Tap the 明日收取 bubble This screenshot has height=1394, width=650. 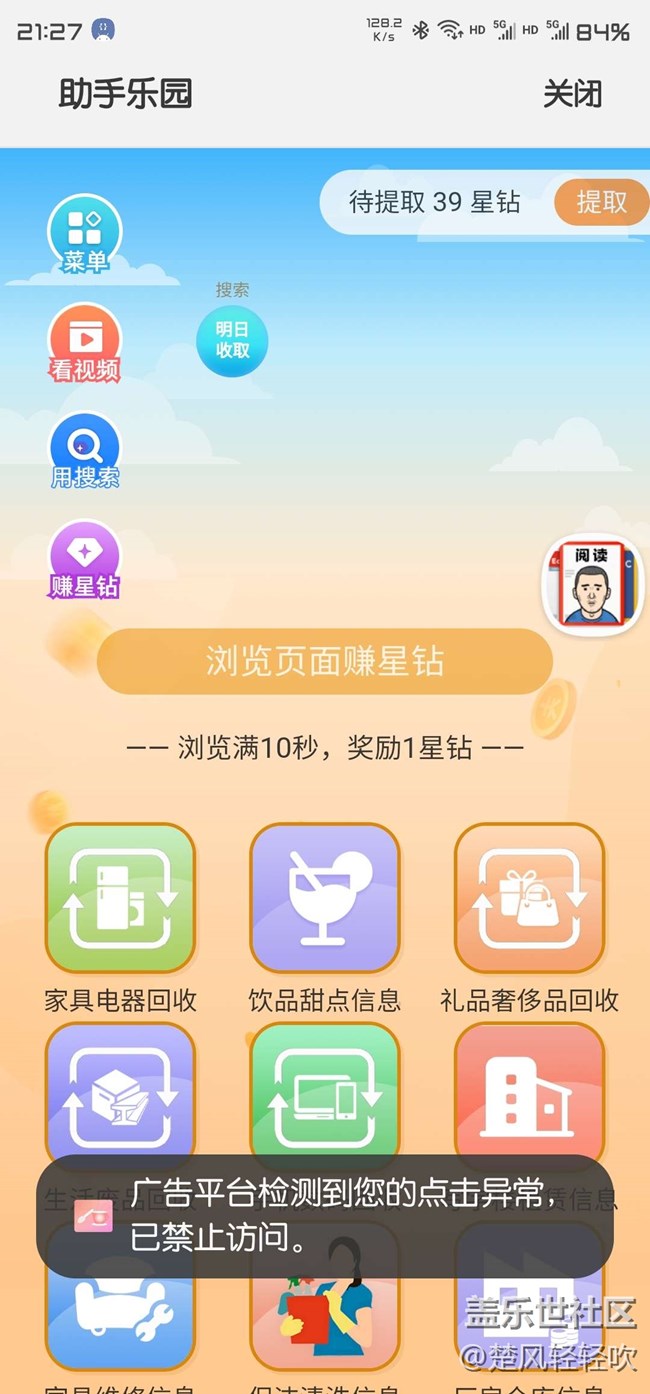tap(232, 340)
